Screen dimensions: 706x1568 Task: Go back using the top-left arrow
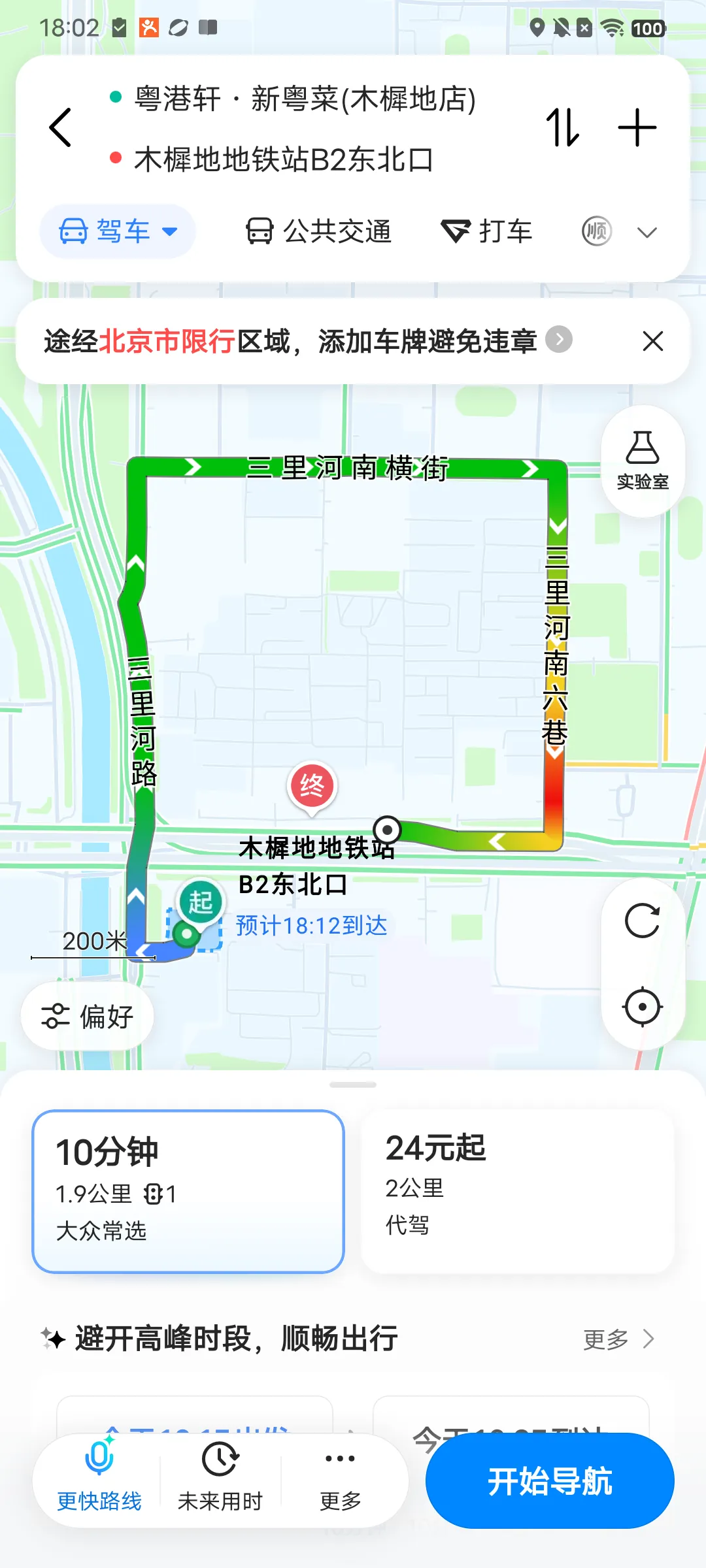click(60, 127)
